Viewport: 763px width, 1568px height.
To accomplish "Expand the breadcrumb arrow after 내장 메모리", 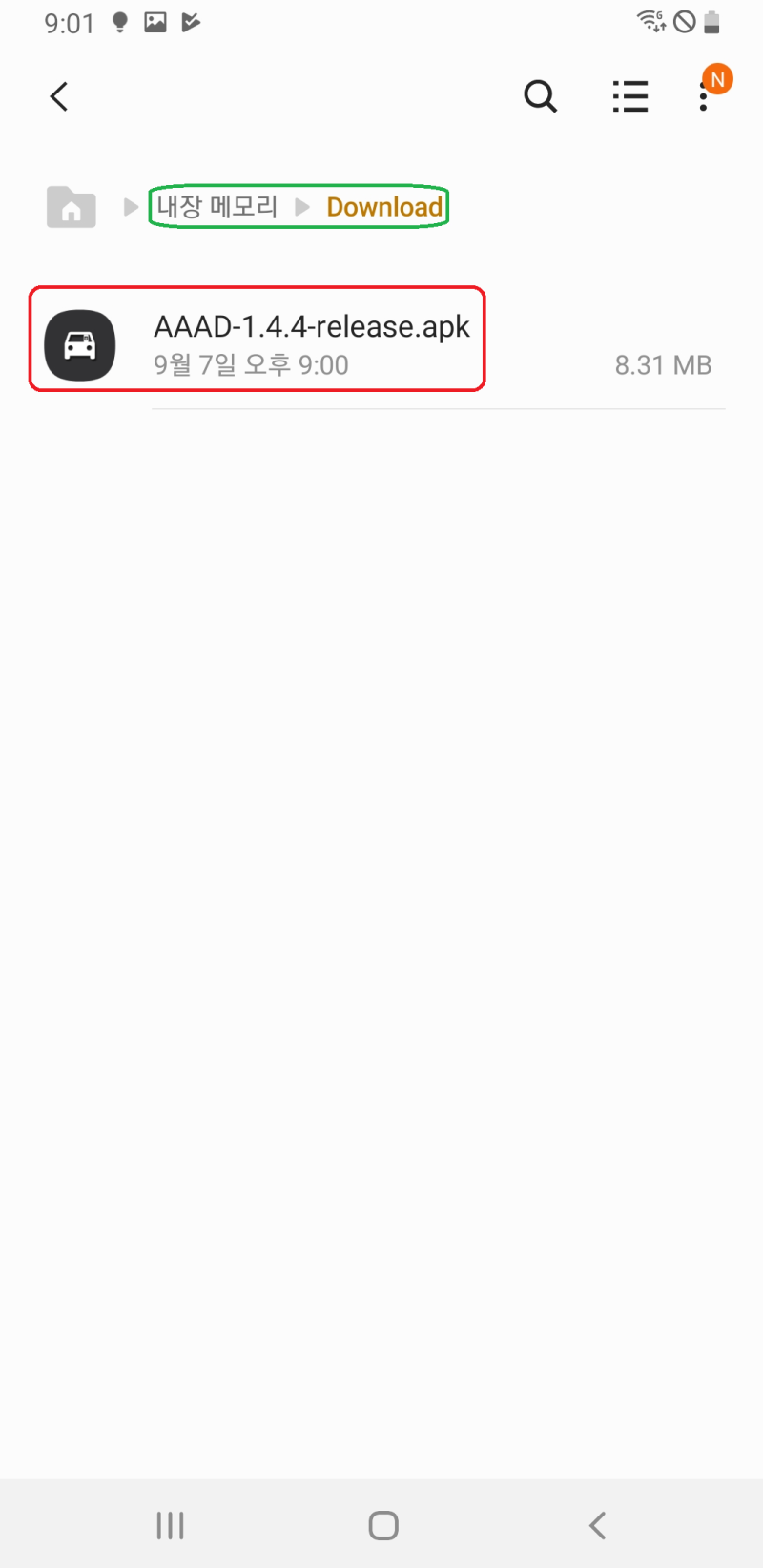I will click(x=302, y=207).
